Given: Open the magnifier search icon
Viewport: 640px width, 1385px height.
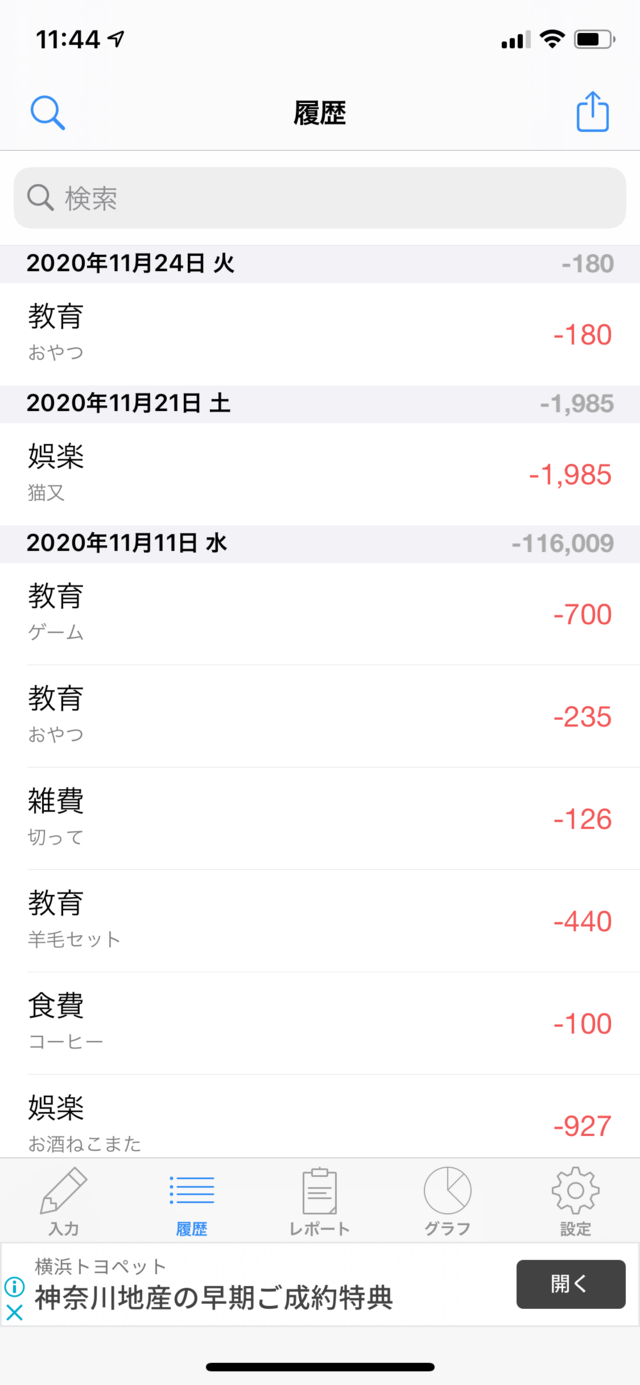Looking at the screenshot, I should click(47, 112).
